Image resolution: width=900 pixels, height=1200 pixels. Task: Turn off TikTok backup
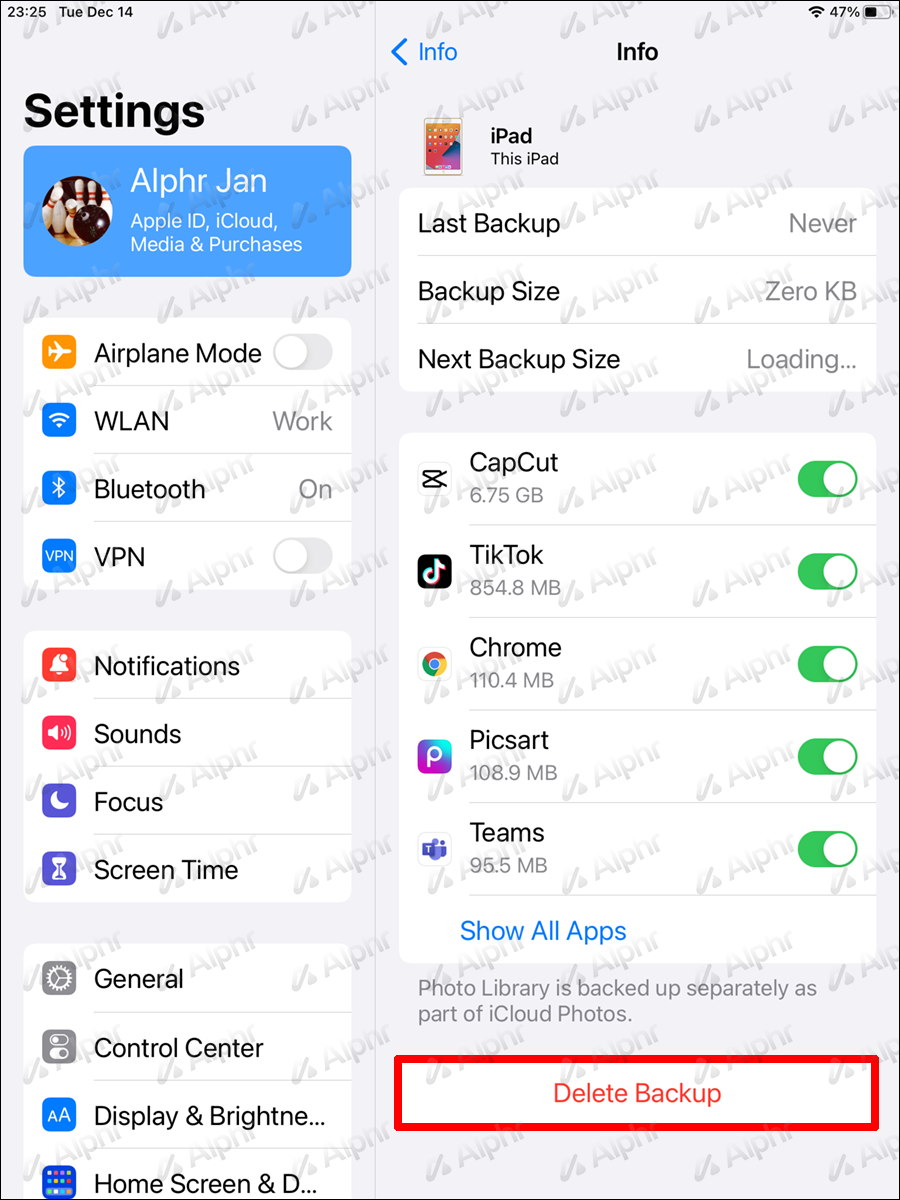point(827,572)
